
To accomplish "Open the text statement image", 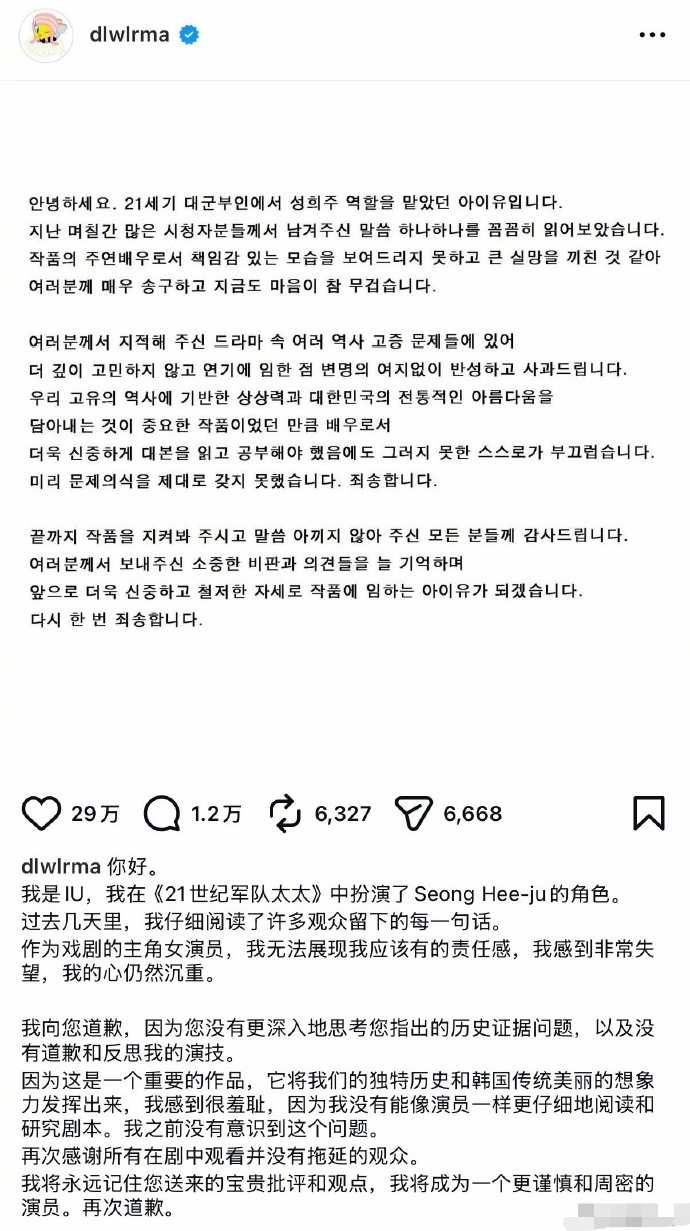I will pyautogui.click(x=345, y=425).
